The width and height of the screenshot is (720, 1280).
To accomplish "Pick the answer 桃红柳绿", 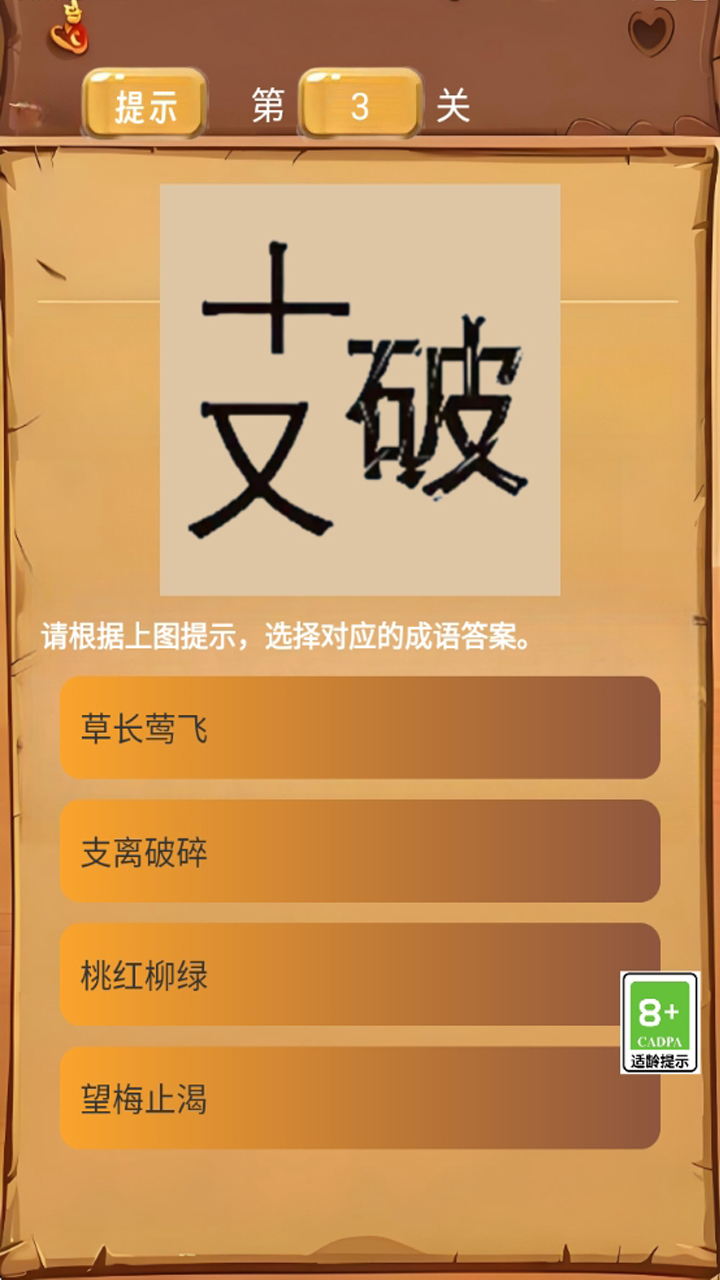I will click(340, 974).
